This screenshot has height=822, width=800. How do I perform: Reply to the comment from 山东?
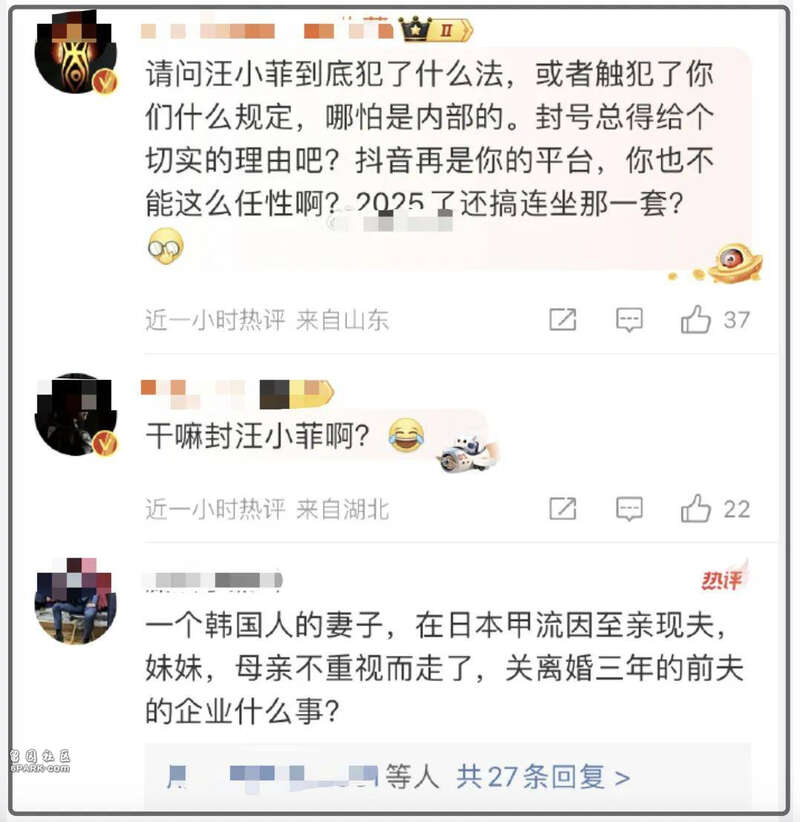tap(629, 320)
